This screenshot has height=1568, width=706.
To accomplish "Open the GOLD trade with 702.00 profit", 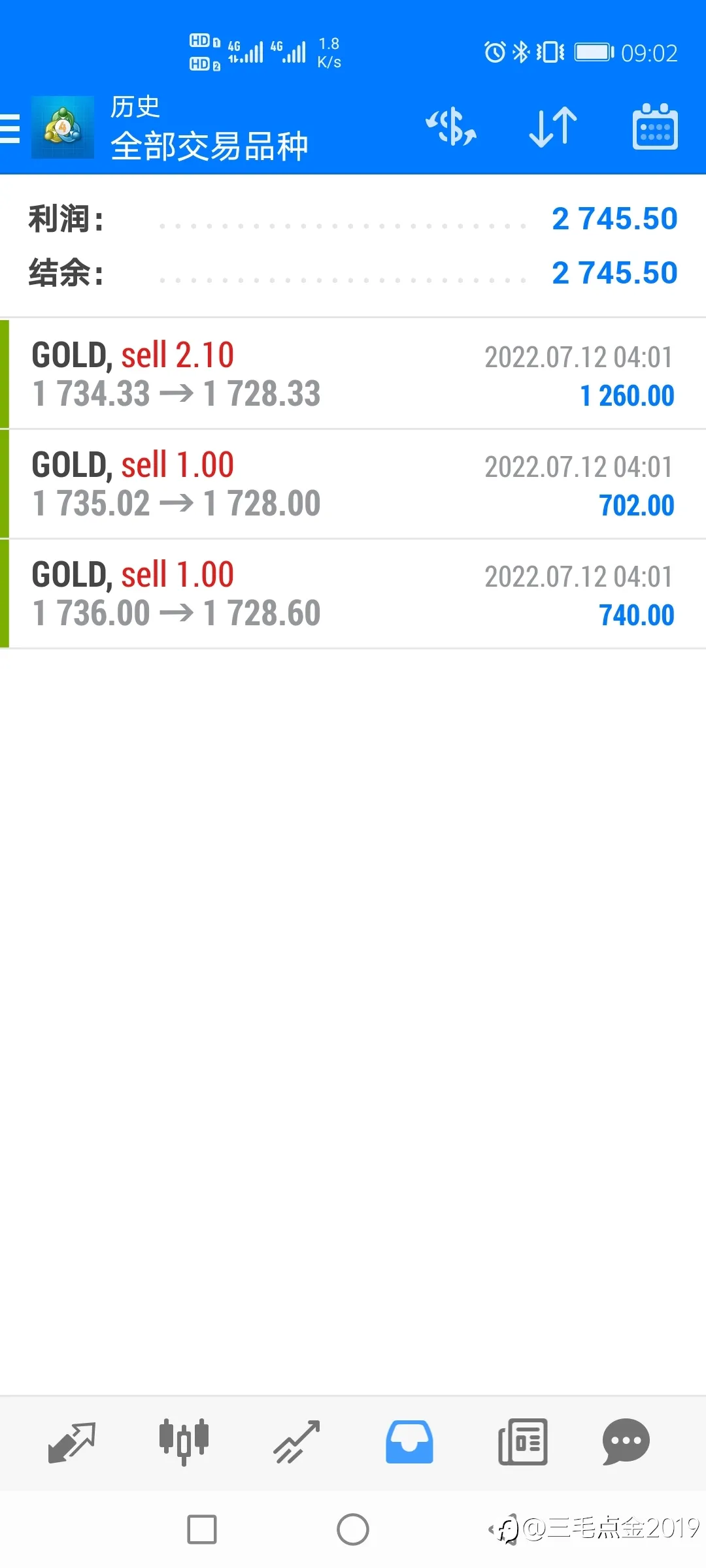I will click(x=353, y=484).
